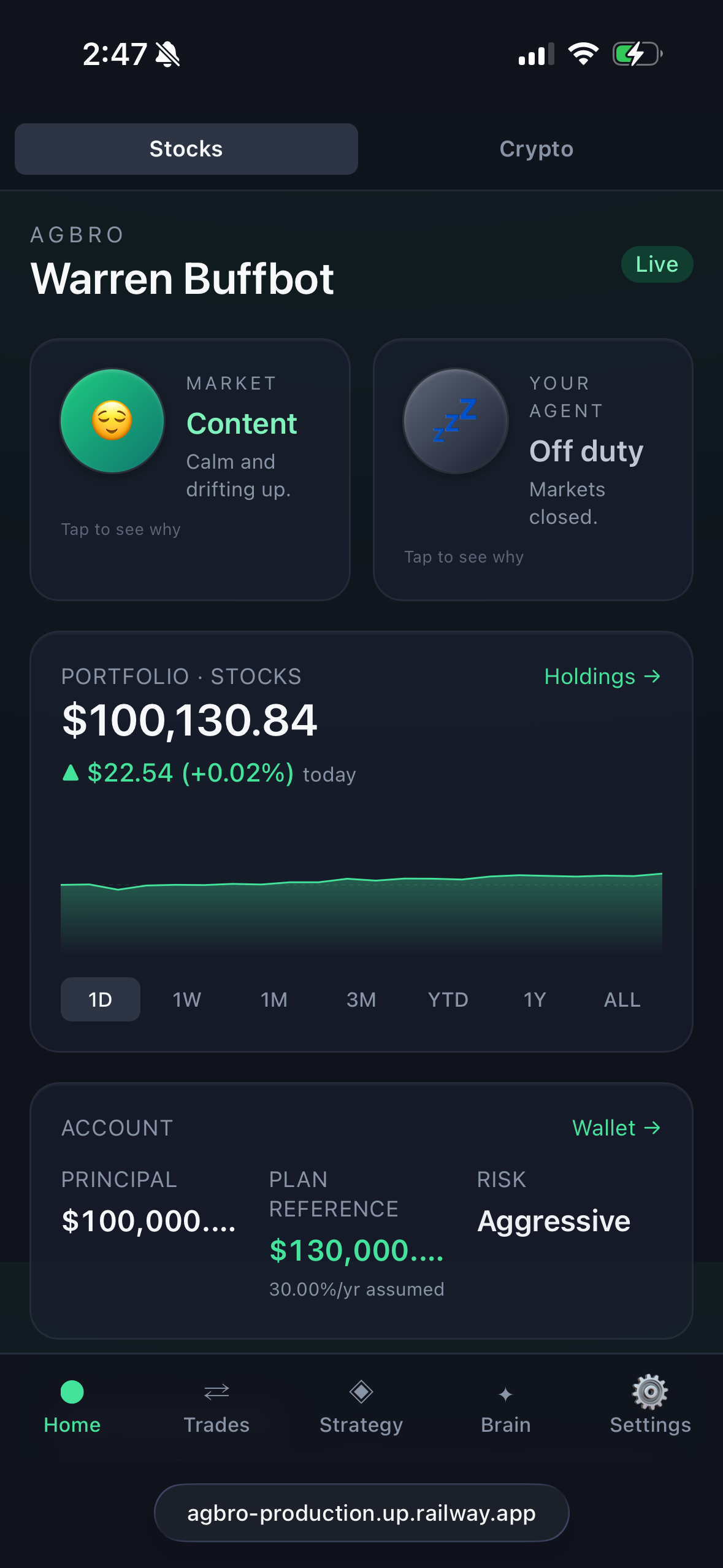Image resolution: width=723 pixels, height=1568 pixels.
Task: Enable the ALL timeframe view
Action: (622, 999)
